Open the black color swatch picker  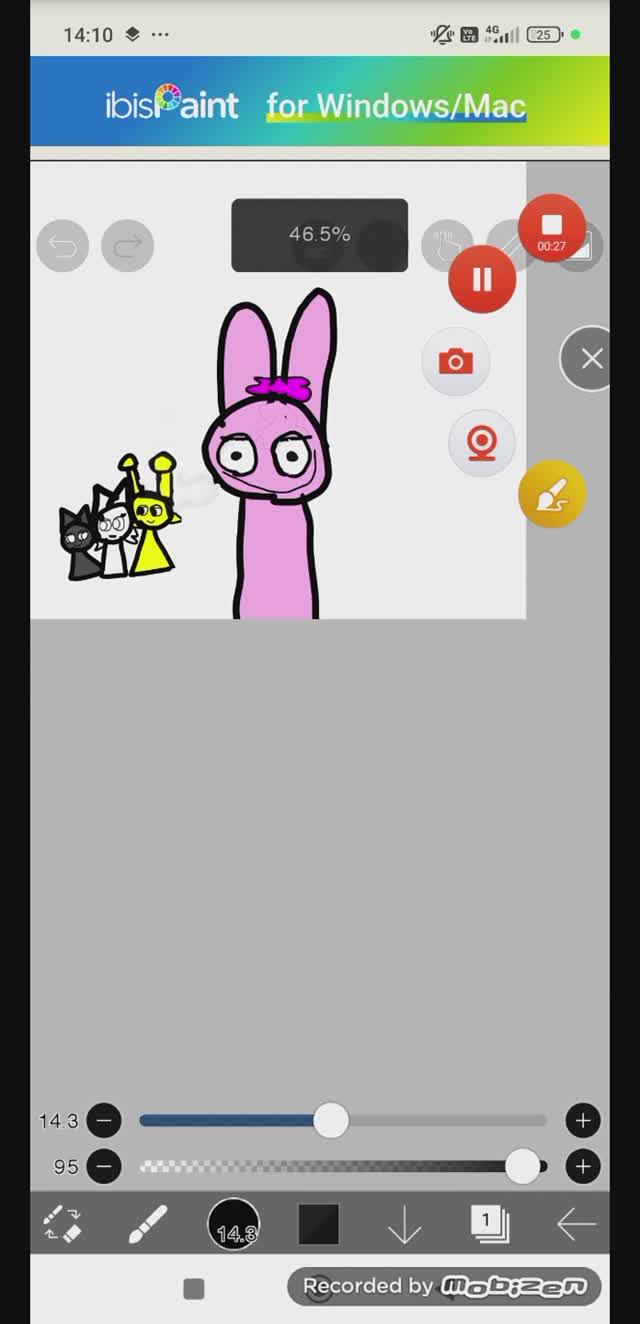[x=319, y=1224]
